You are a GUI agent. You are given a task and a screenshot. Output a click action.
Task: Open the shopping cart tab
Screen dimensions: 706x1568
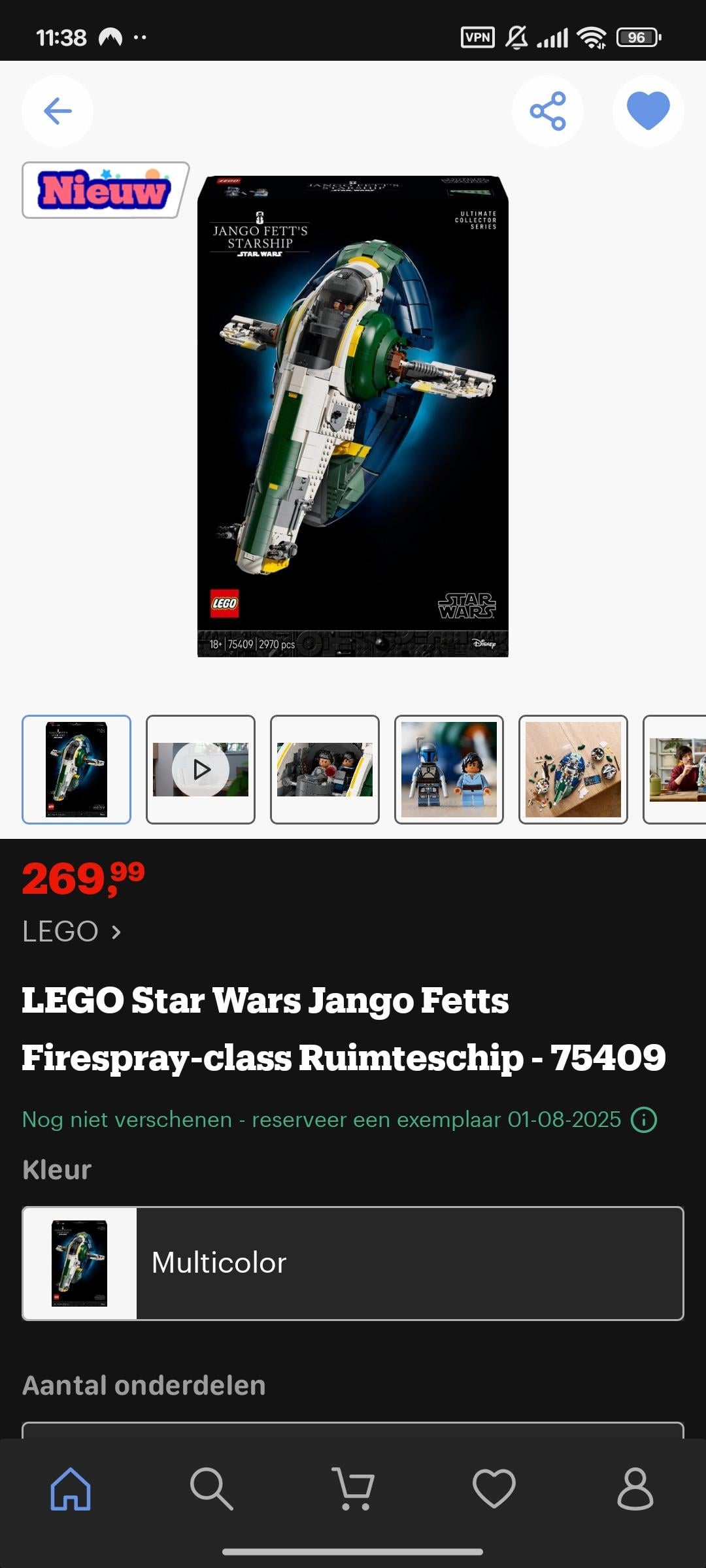pos(353,1489)
